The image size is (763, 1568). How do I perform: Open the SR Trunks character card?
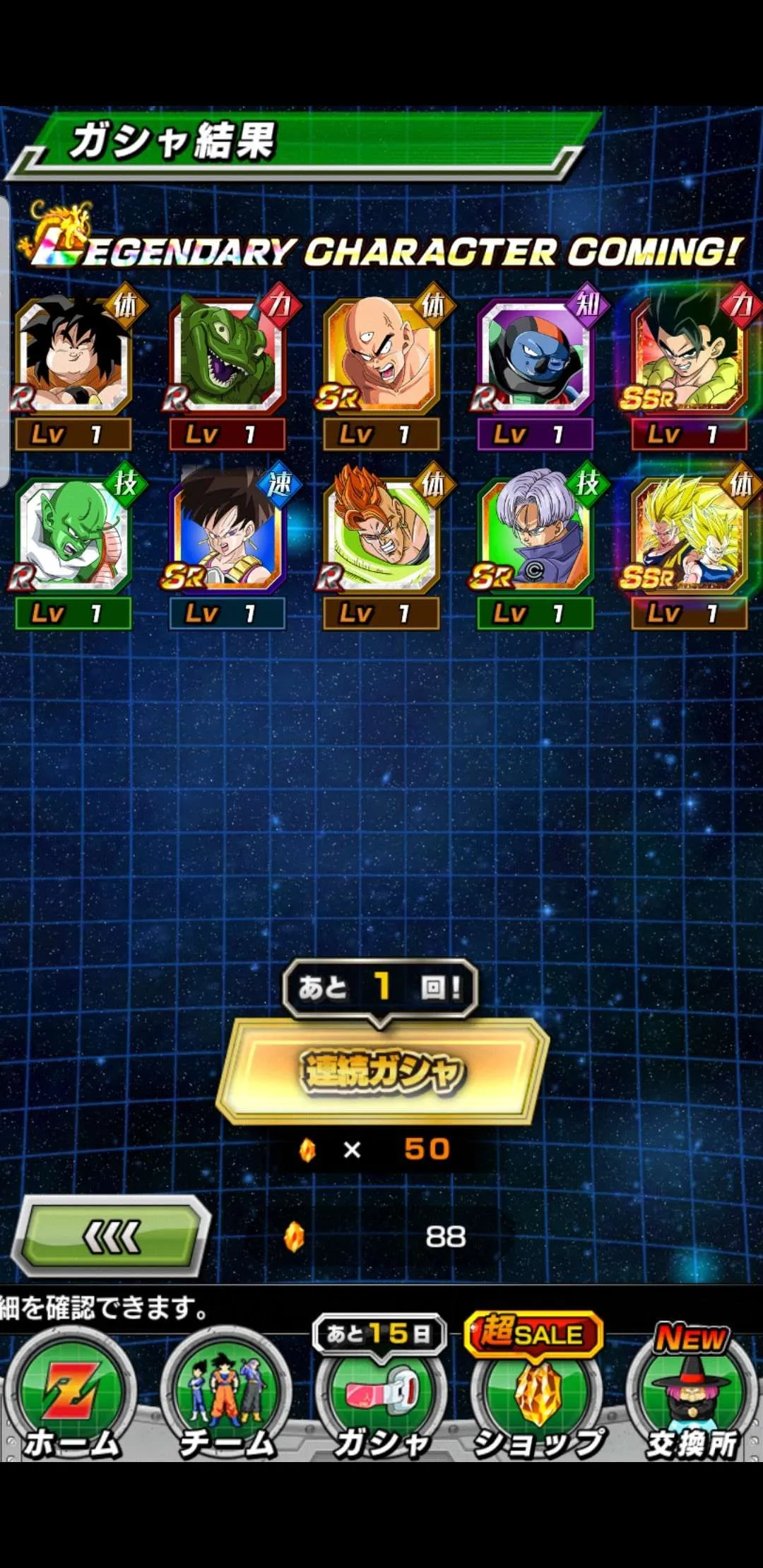click(x=535, y=537)
